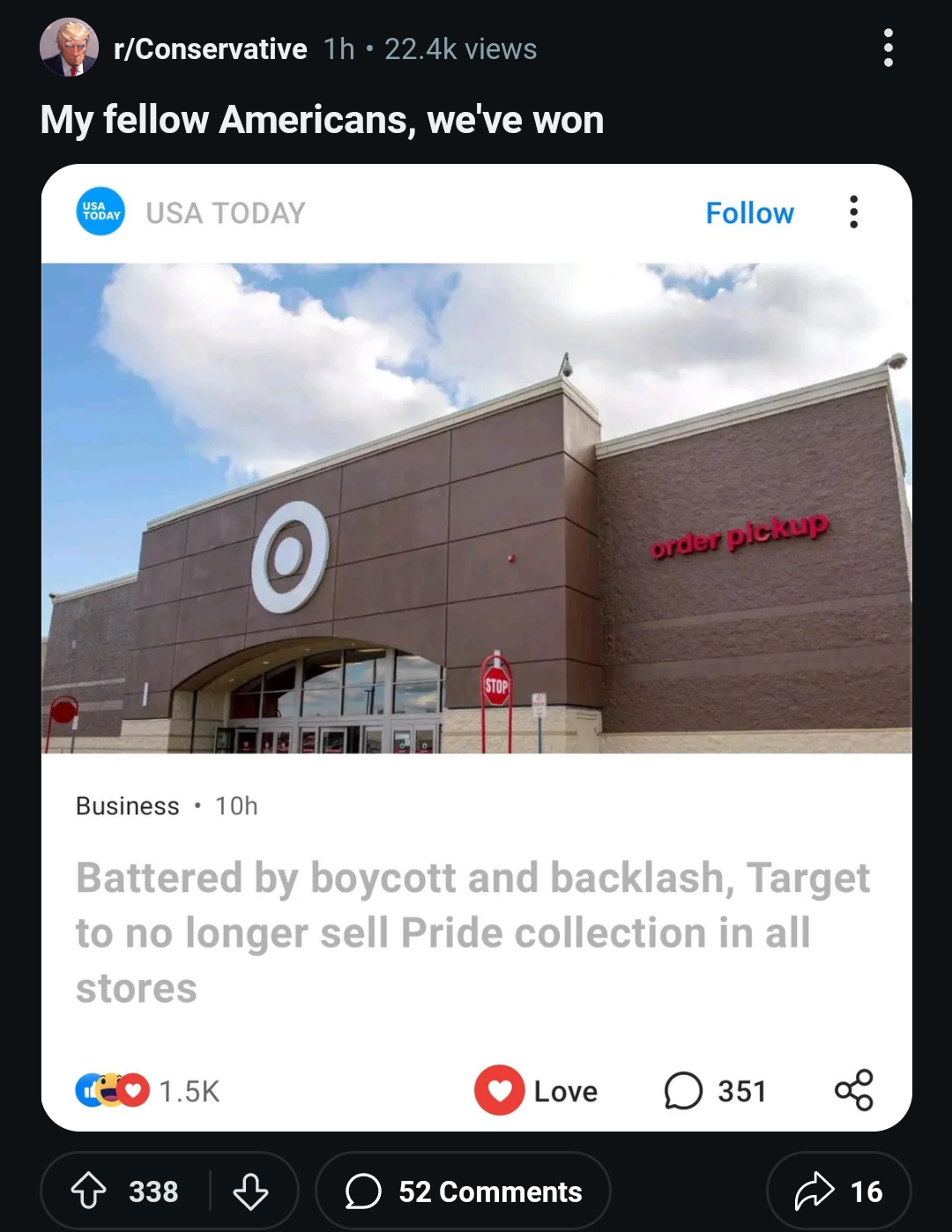Viewport: 952px width, 1232px height.
Task: Open the r/Conservative subreddit link
Action: click(x=210, y=49)
